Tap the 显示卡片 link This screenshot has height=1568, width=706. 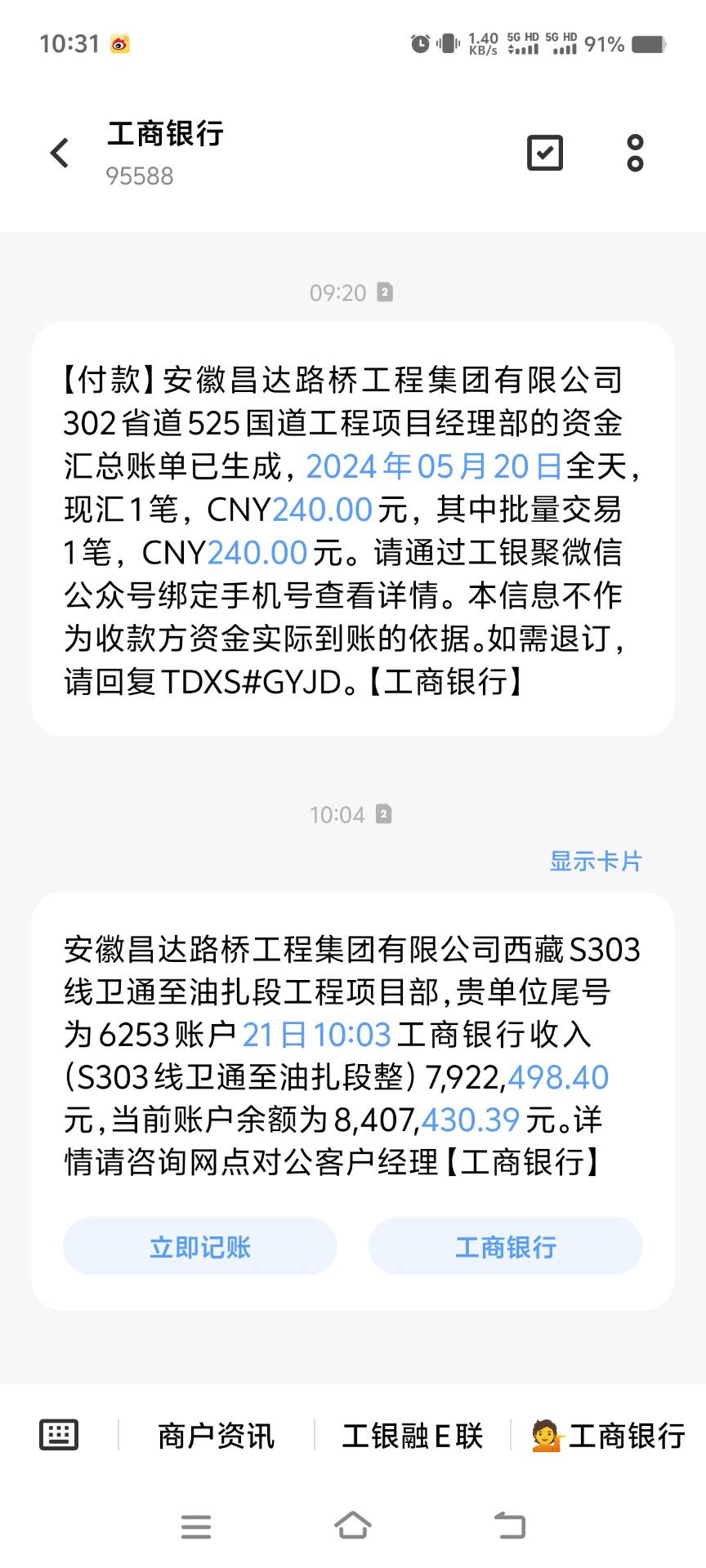click(596, 861)
